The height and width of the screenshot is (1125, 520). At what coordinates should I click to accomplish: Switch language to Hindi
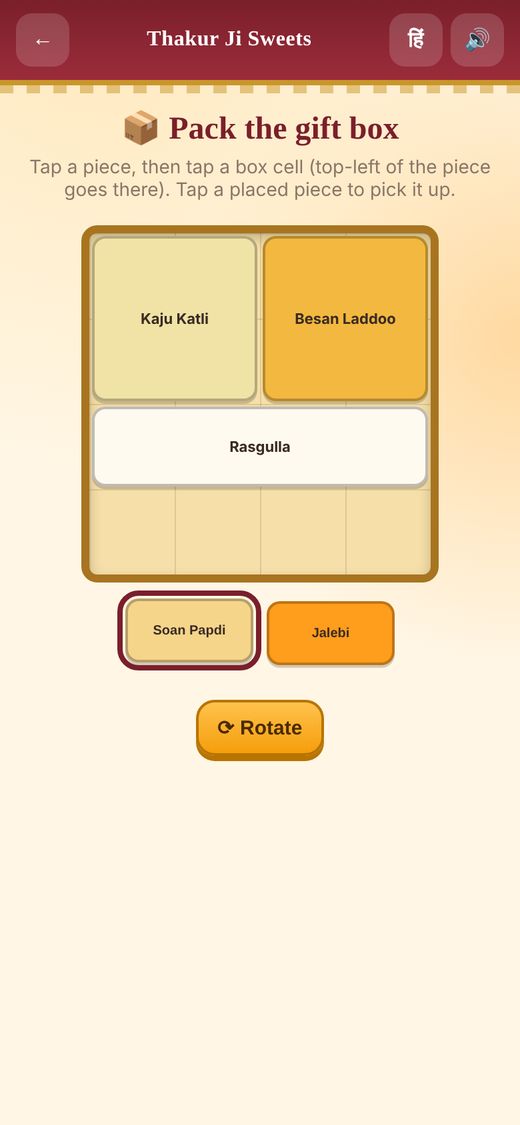click(x=415, y=40)
